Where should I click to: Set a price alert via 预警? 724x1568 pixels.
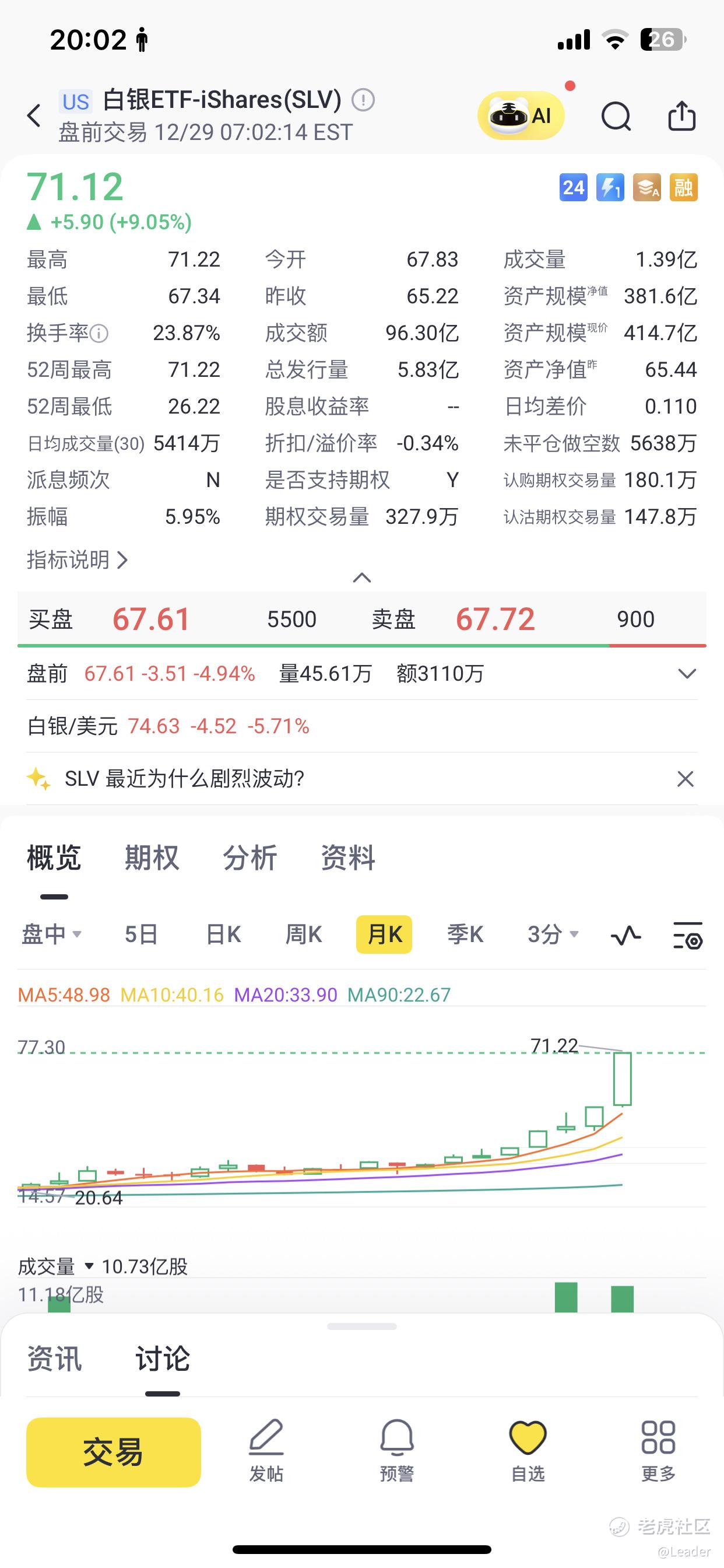point(396,1451)
